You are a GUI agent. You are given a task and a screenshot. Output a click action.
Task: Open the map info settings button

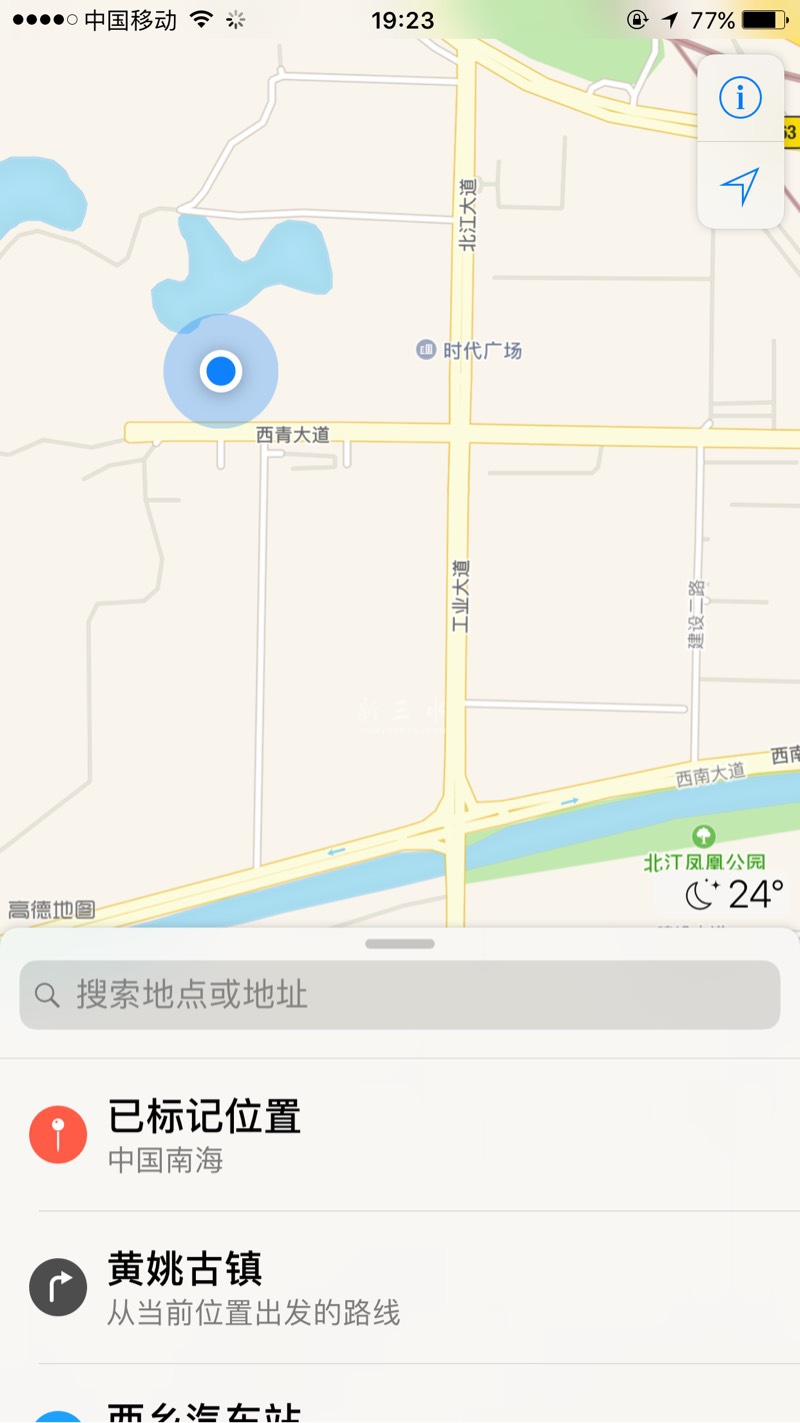click(740, 98)
